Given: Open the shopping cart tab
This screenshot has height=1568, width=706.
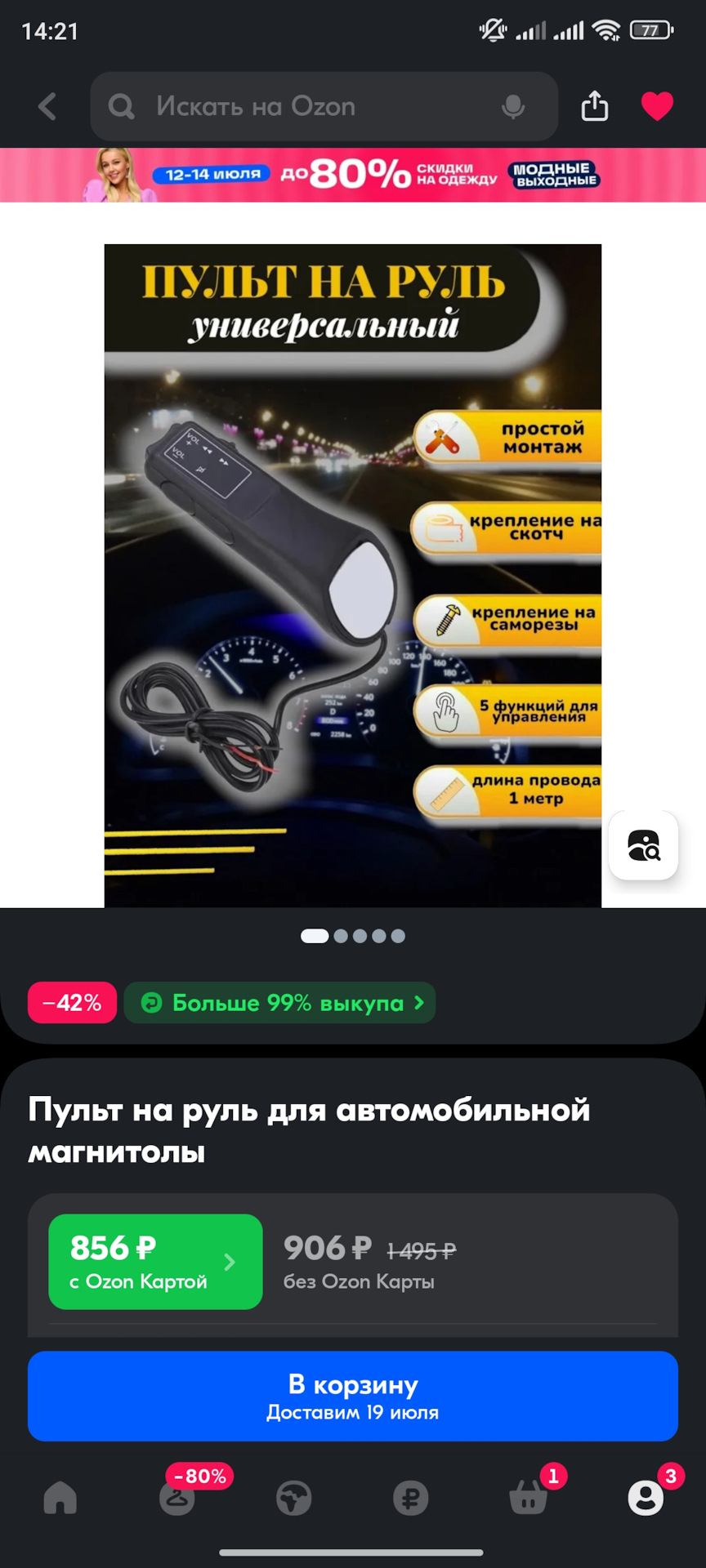Looking at the screenshot, I should (528, 1497).
